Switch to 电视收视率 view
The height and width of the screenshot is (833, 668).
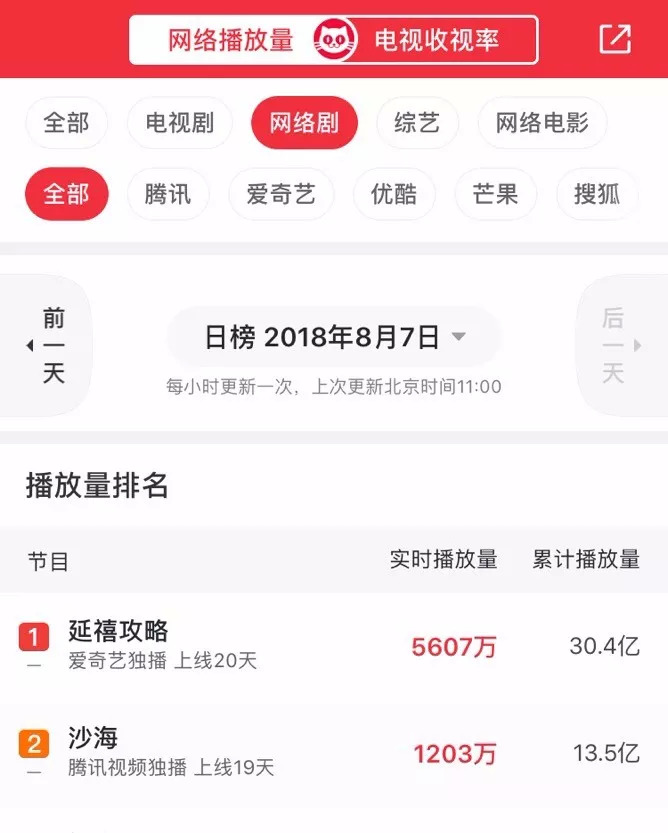[x=436, y=40]
